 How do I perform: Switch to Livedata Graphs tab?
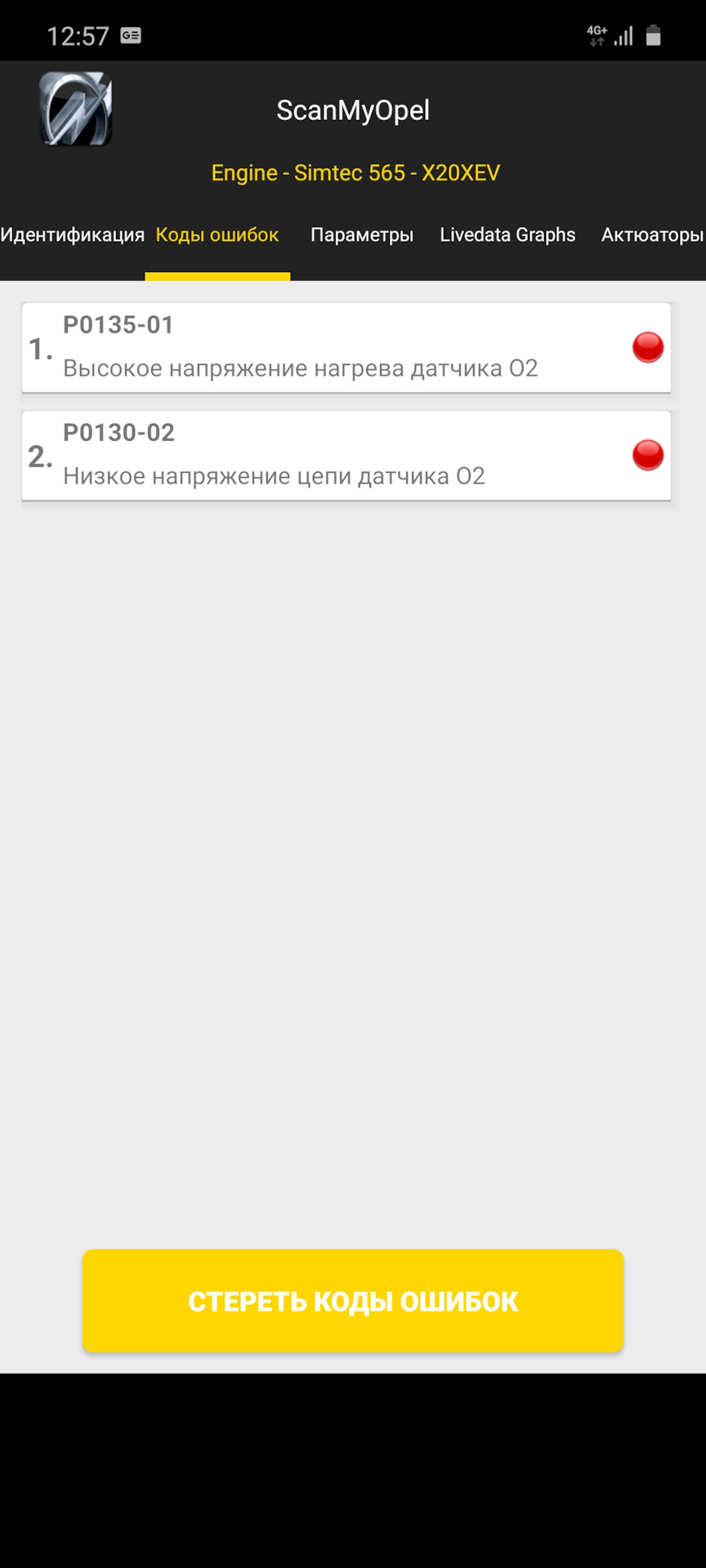(x=507, y=235)
